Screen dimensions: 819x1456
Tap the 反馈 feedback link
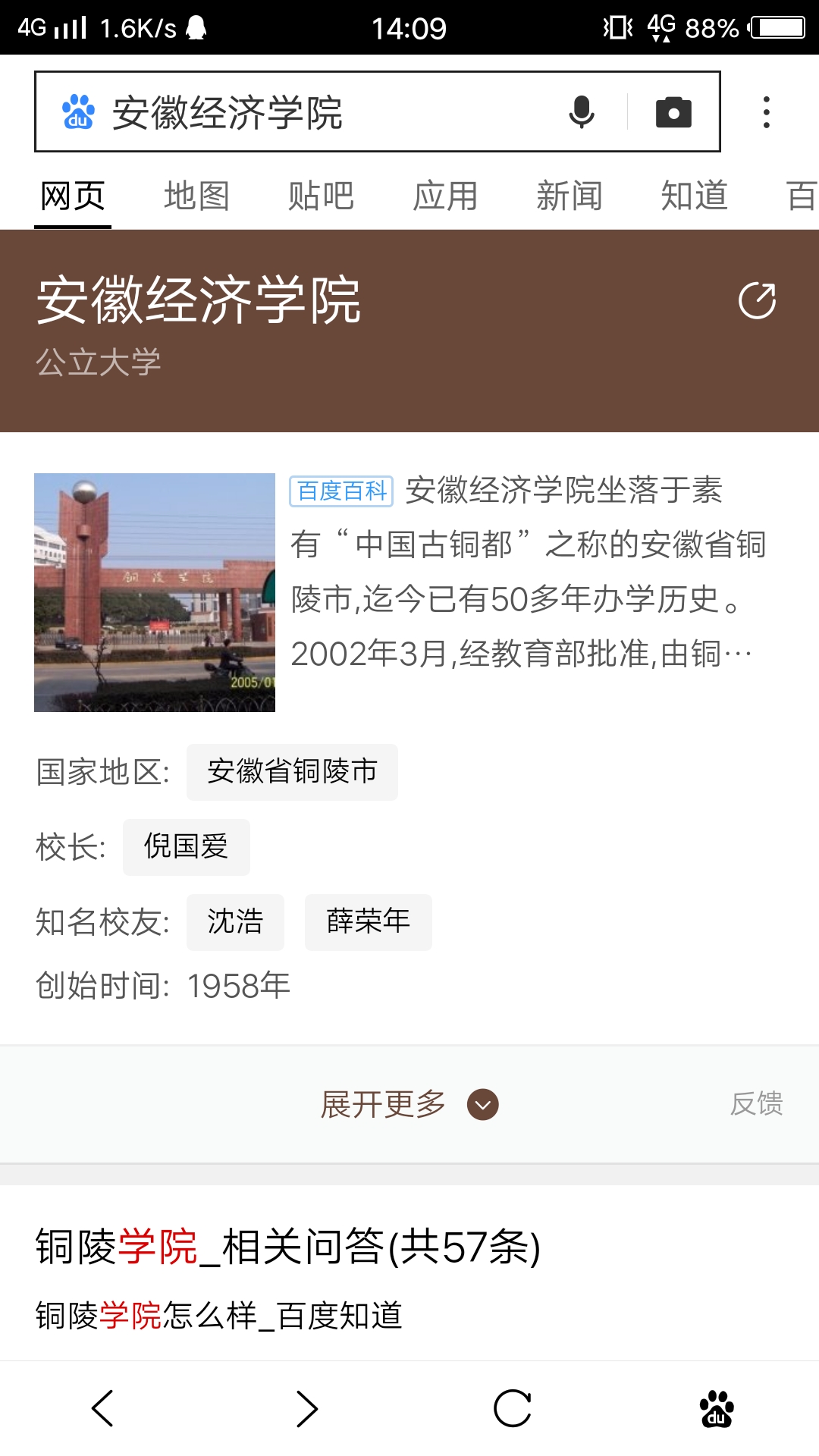coord(756,1104)
